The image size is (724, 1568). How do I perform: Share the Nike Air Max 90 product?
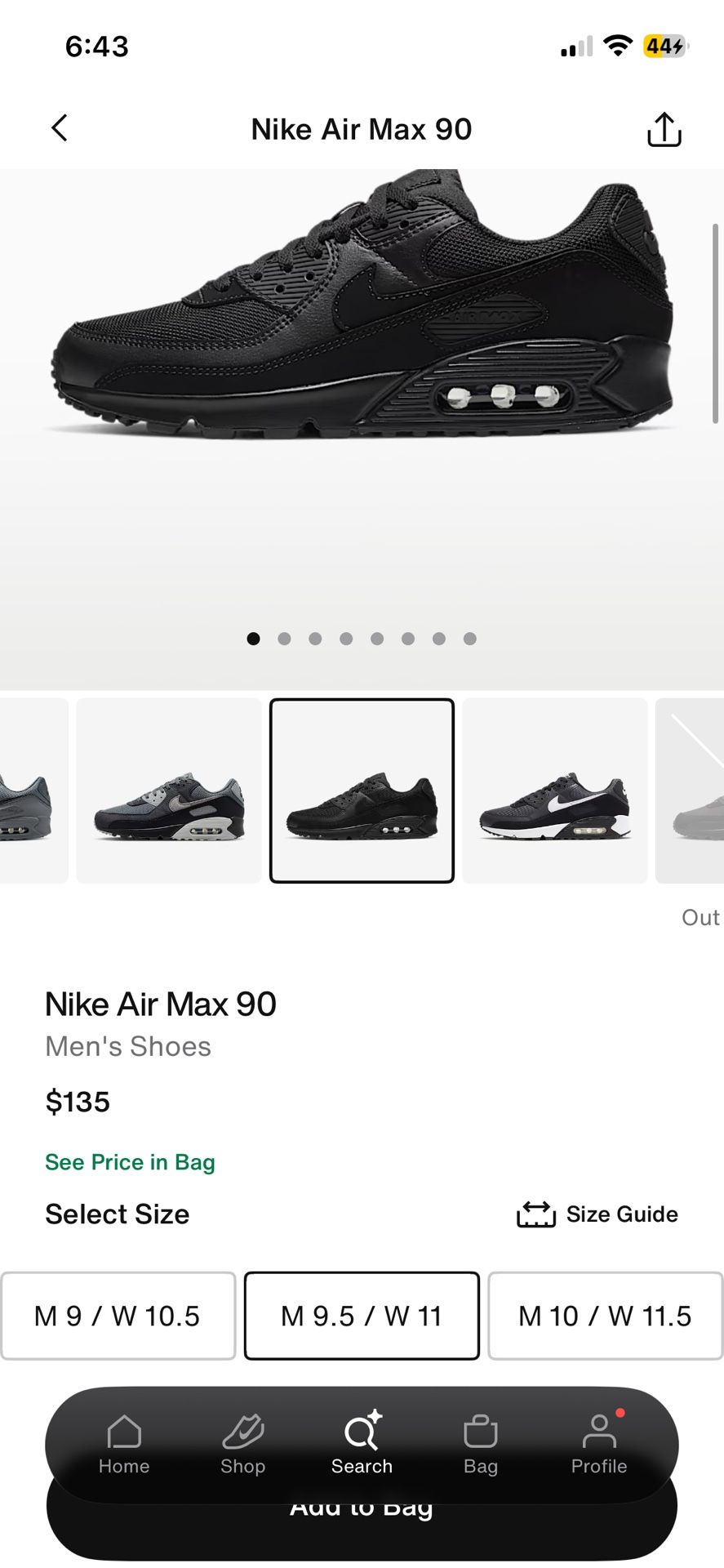(664, 129)
